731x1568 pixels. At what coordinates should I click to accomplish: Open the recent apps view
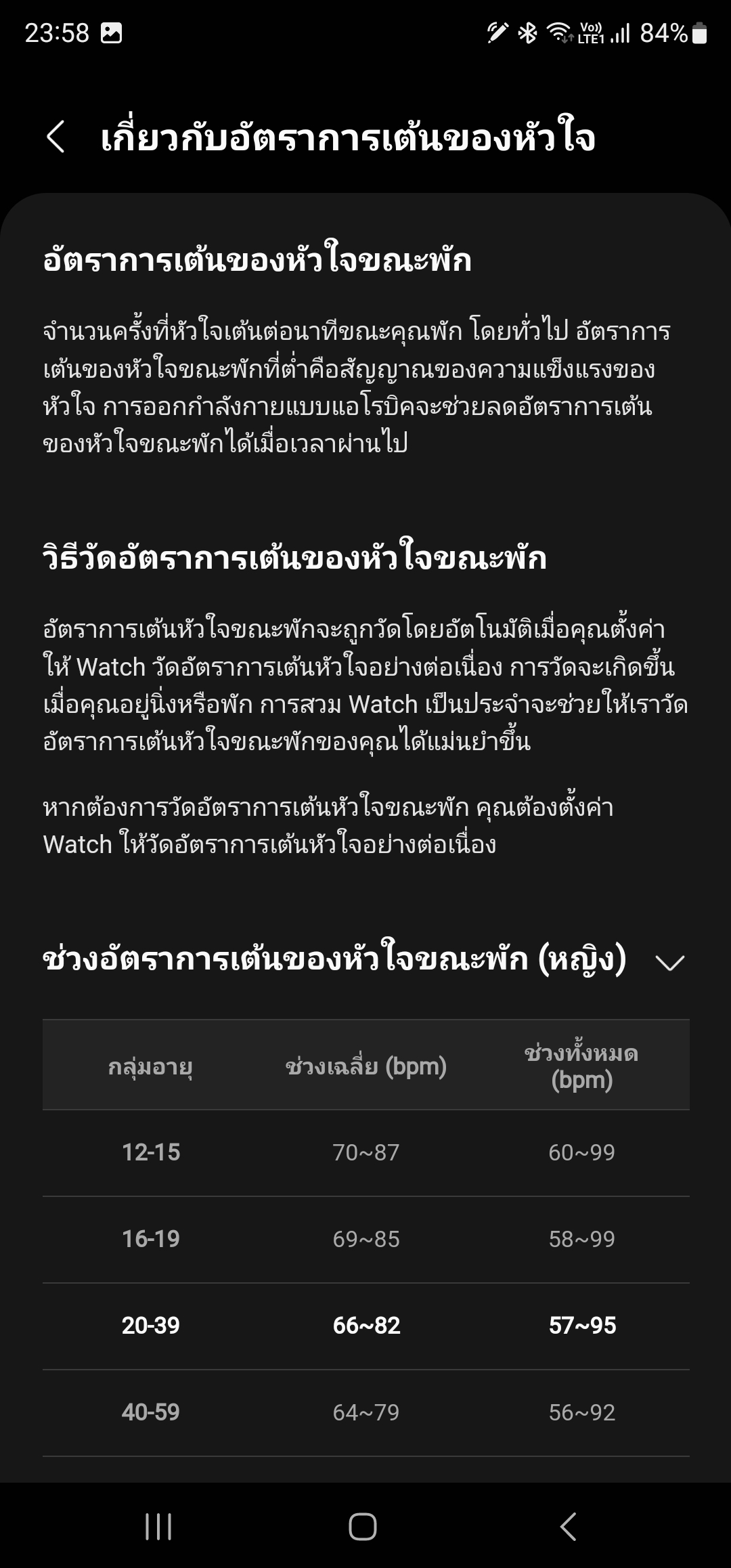coord(158,1527)
